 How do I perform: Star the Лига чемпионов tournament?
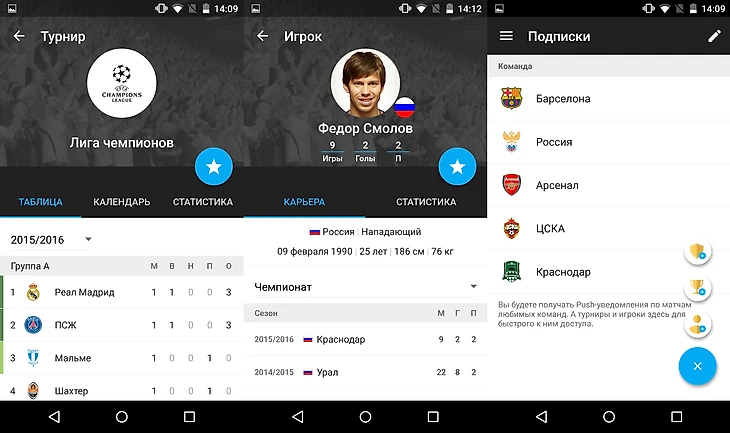point(213,166)
